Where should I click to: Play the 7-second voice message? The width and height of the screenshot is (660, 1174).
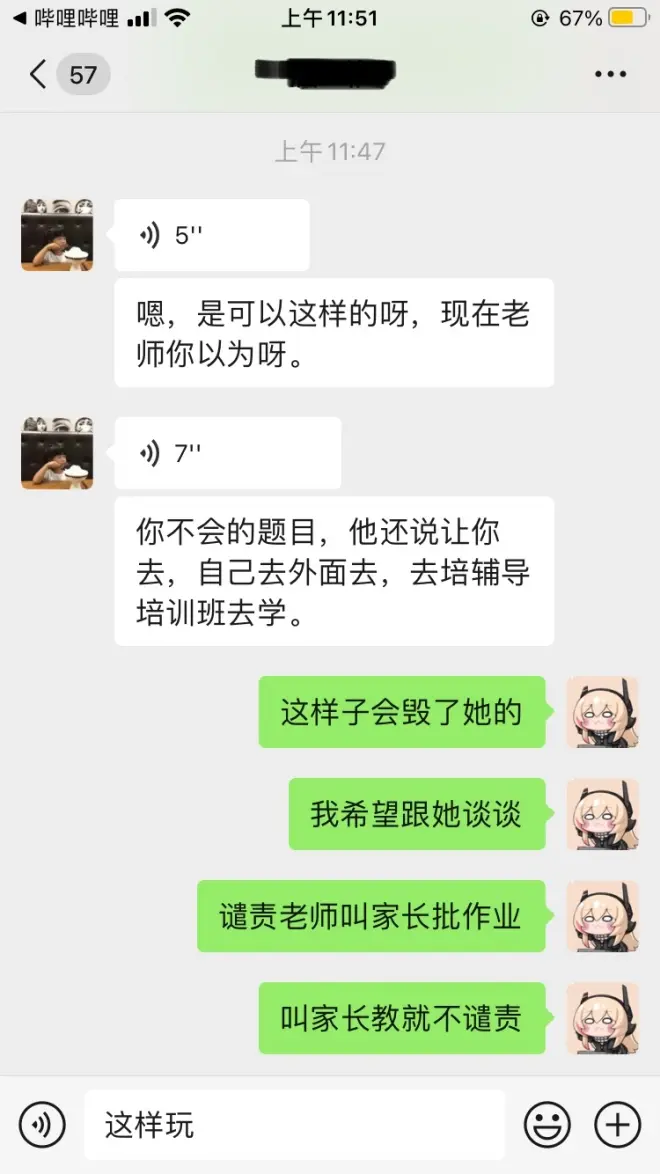(x=227, y=454)
